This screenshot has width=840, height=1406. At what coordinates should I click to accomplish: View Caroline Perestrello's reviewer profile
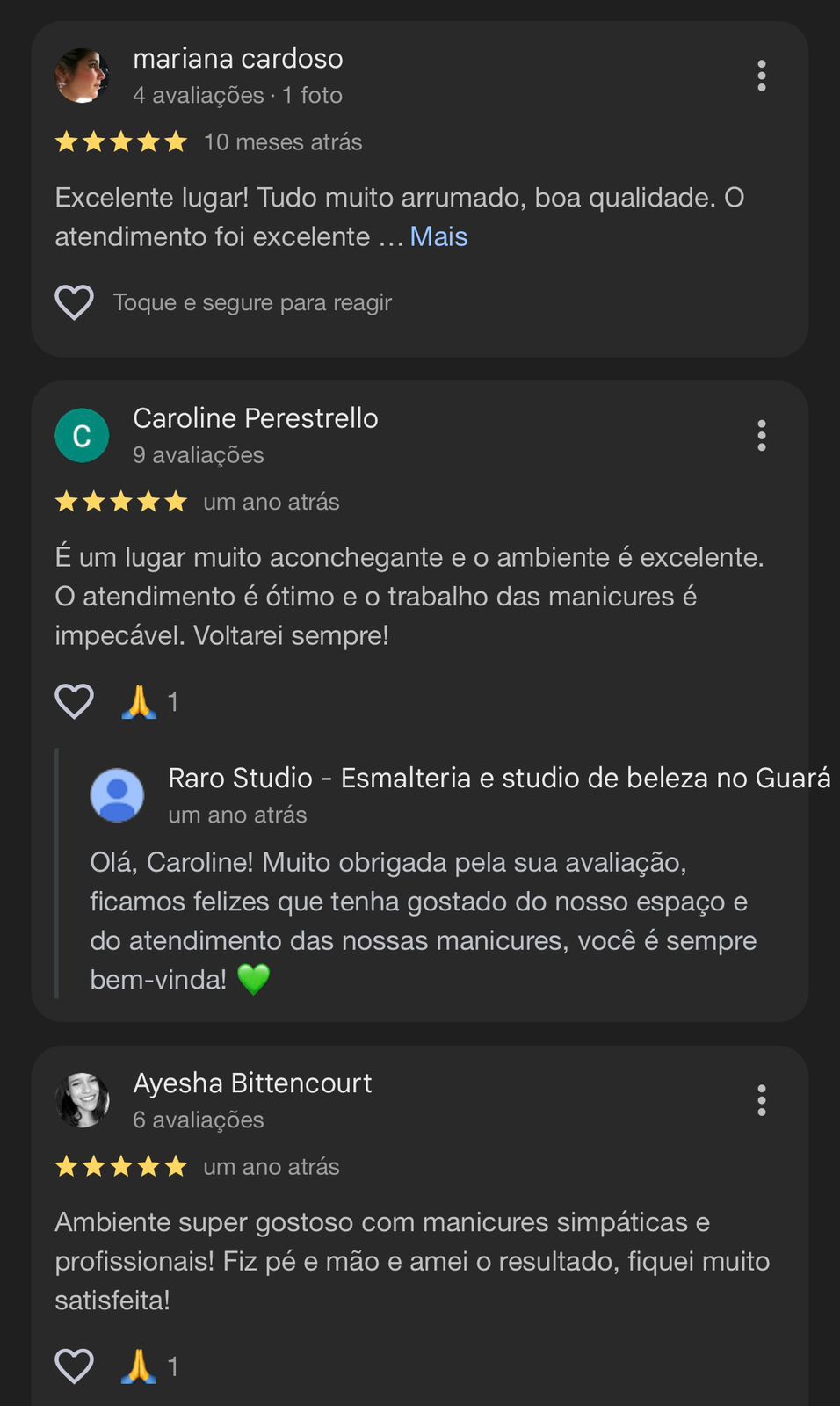click(255, 418)
